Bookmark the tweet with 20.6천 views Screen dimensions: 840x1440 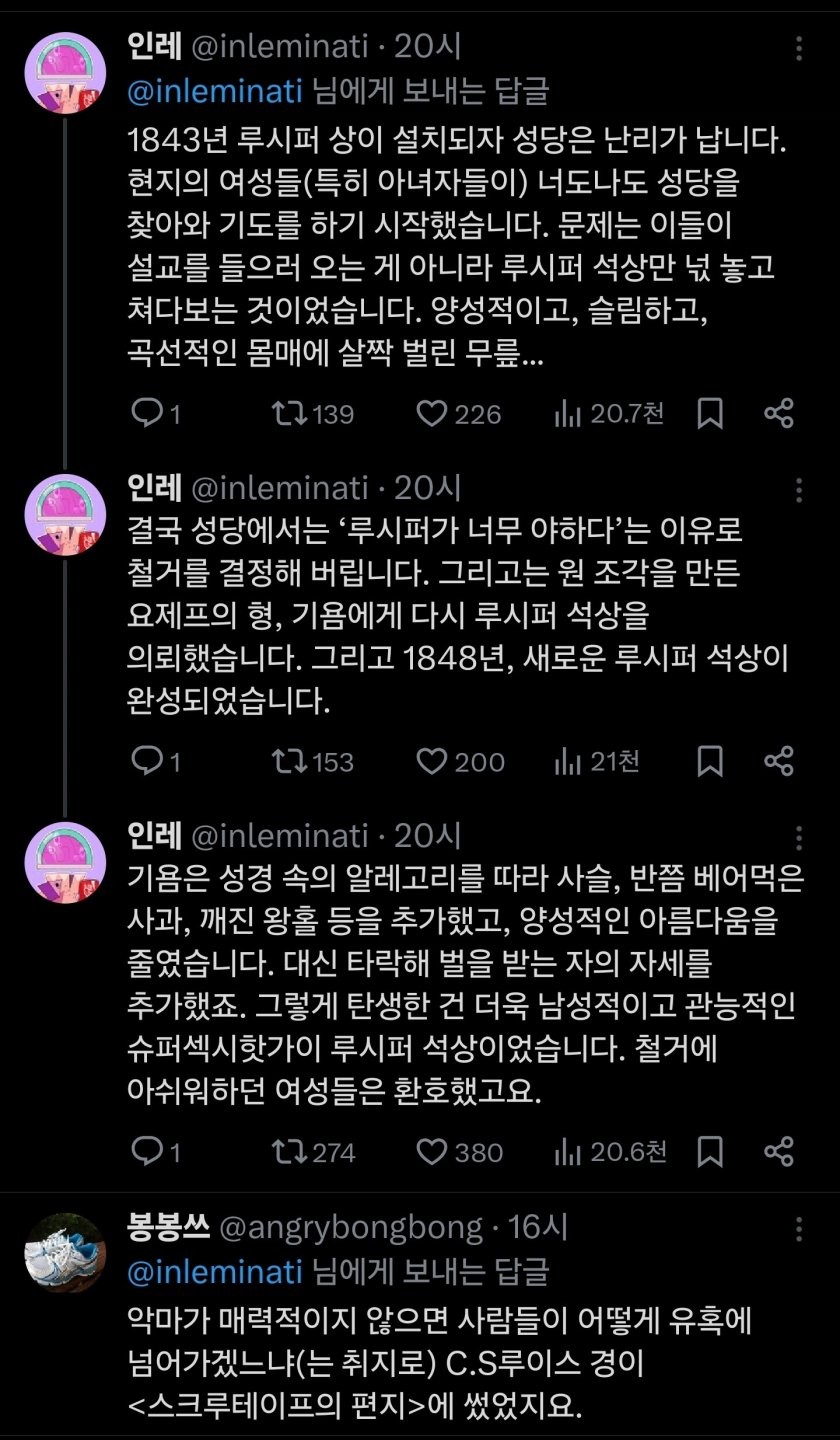point(710,1152)
